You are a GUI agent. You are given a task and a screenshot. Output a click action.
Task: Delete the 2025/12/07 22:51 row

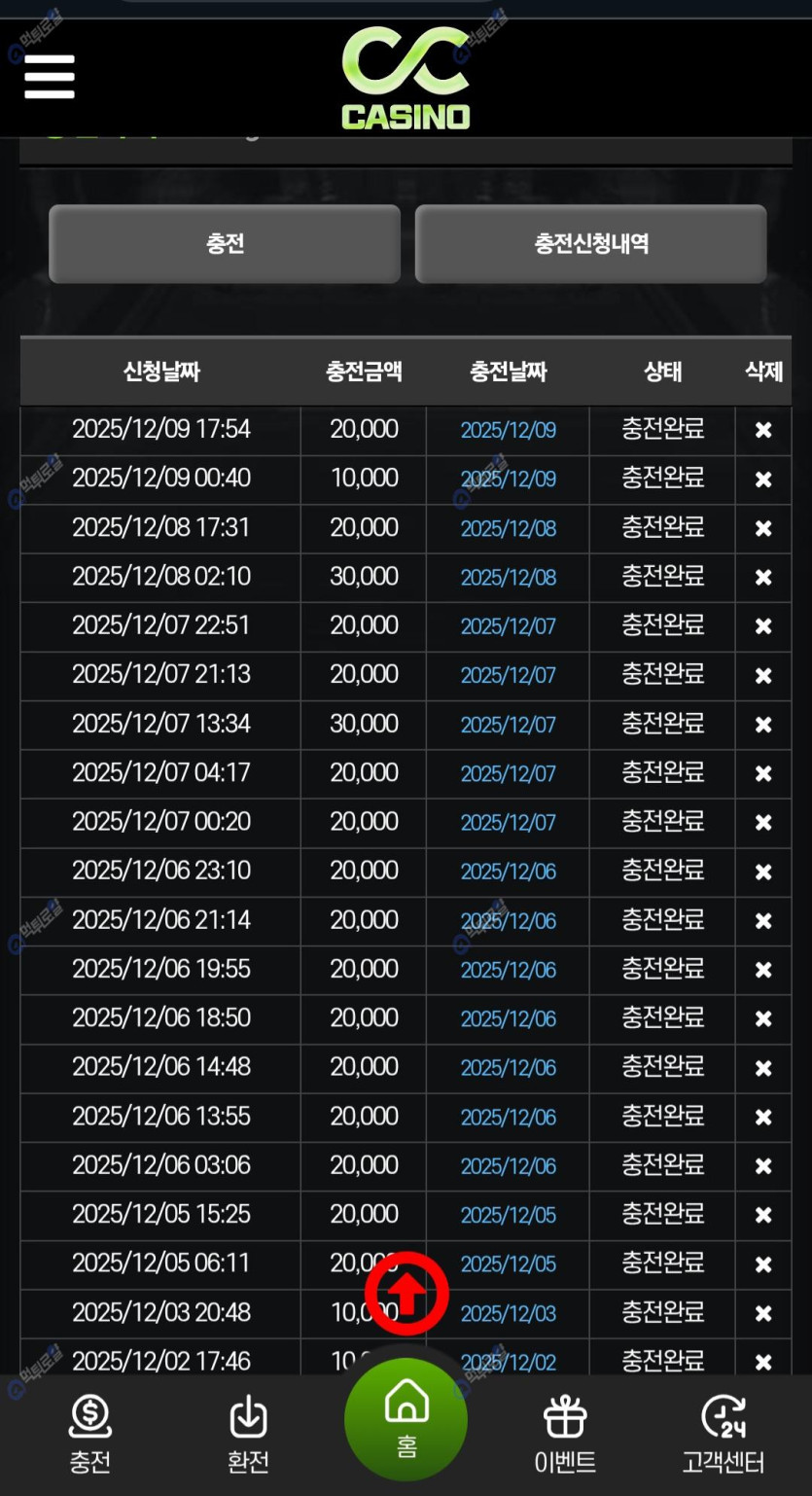[763, 626]
